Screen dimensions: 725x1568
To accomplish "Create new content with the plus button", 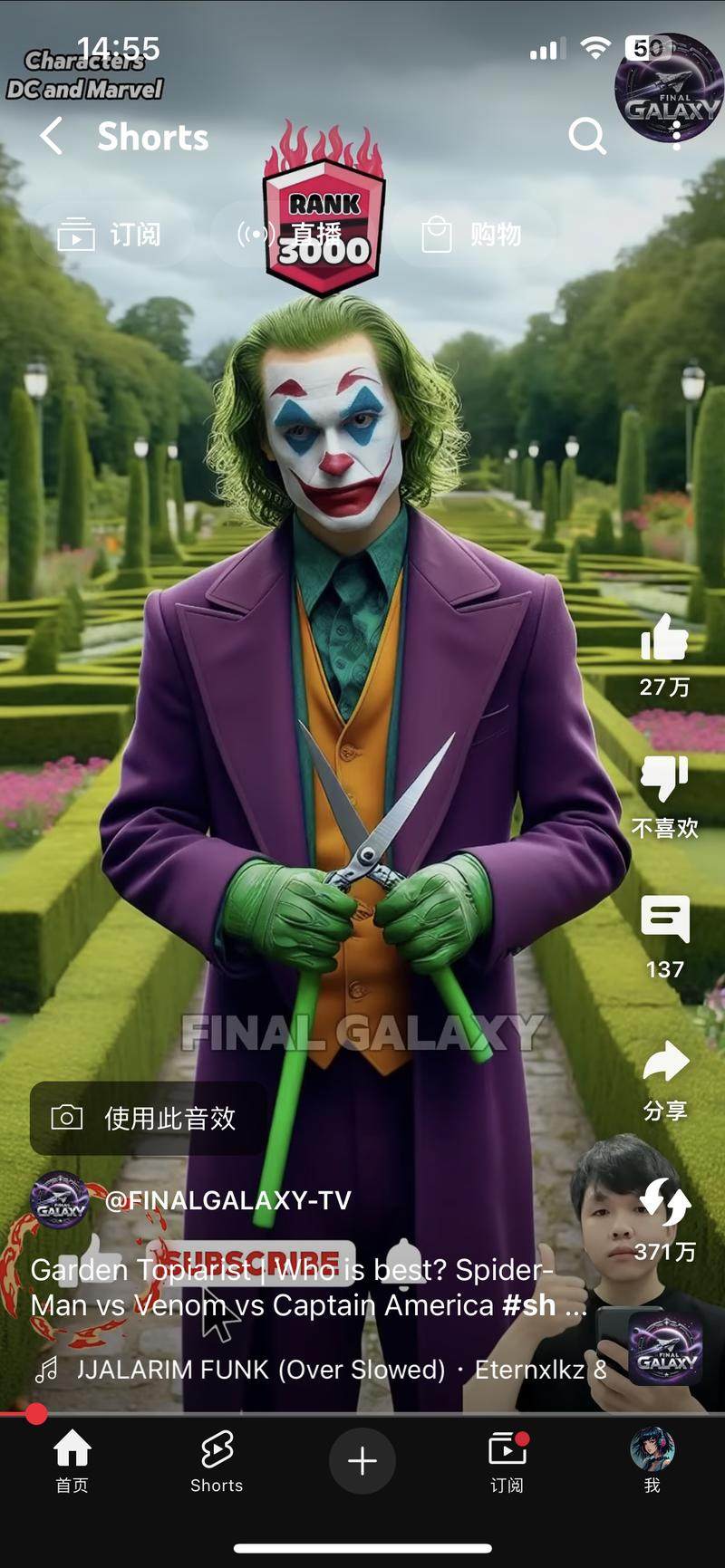I will (362, 1460).
